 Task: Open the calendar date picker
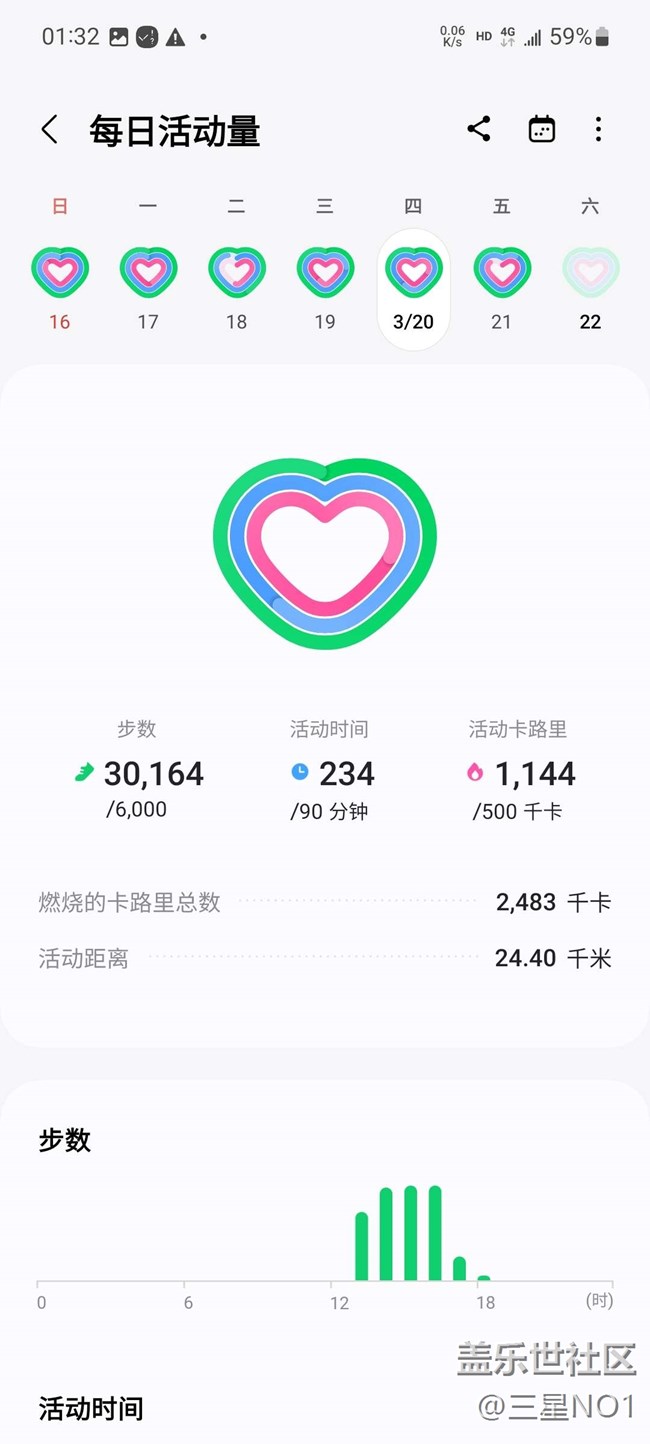(x=542, y=129)
